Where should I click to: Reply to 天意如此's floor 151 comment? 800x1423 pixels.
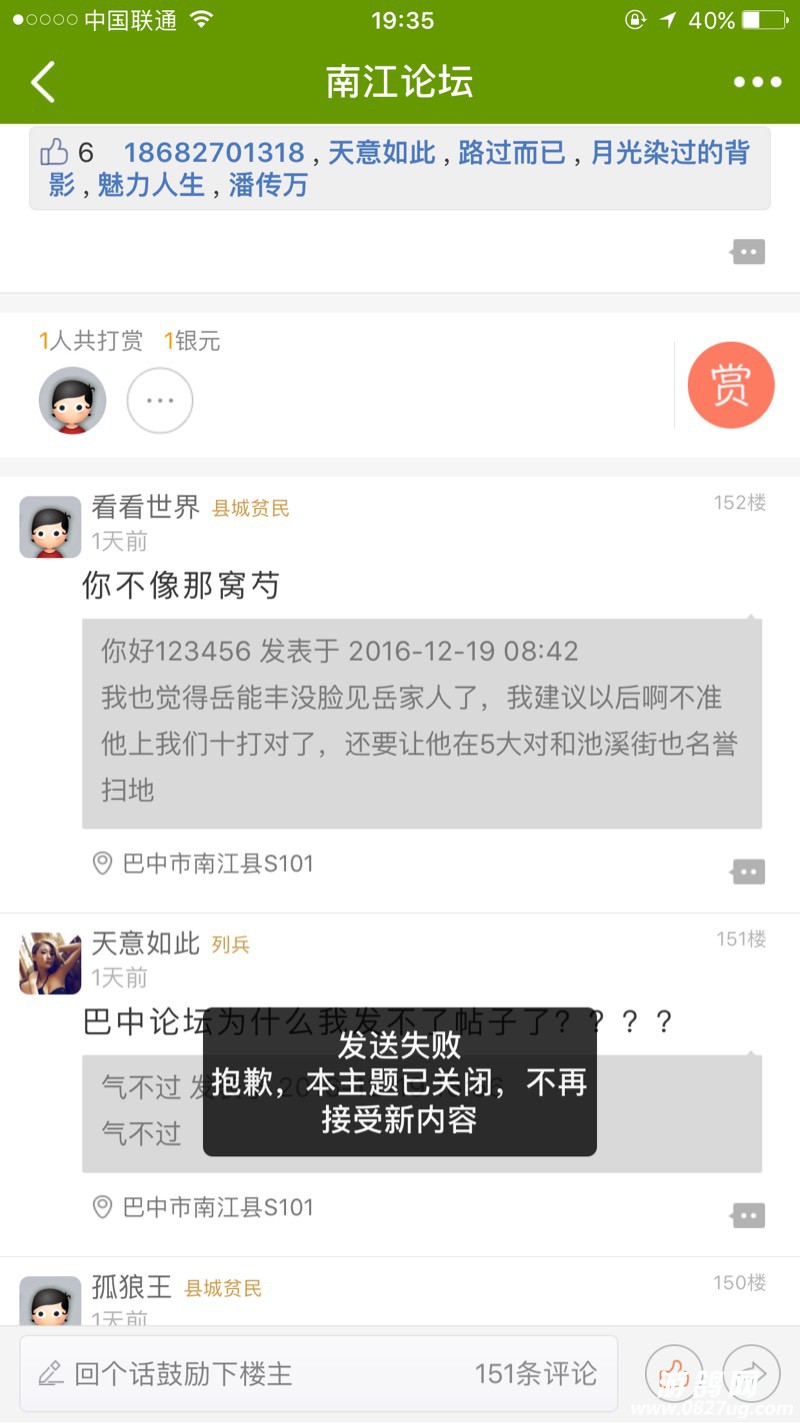click(748, 1216)
